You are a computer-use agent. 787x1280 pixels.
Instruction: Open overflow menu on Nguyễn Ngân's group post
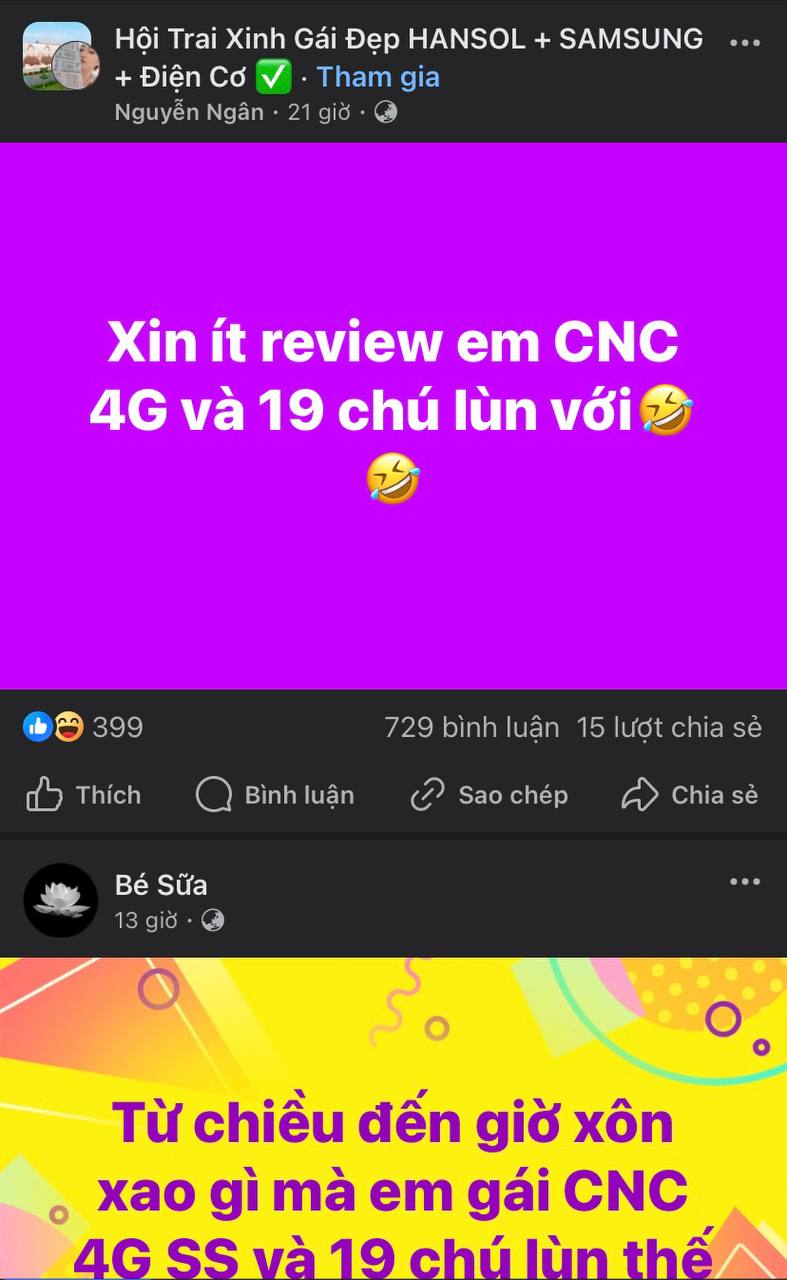pos(745,43)
